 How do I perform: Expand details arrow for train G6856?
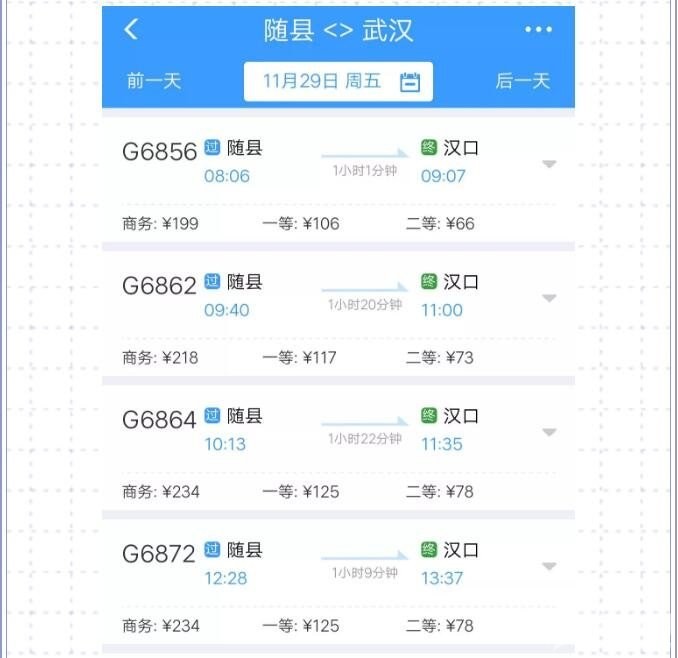[x=548, y=164]
